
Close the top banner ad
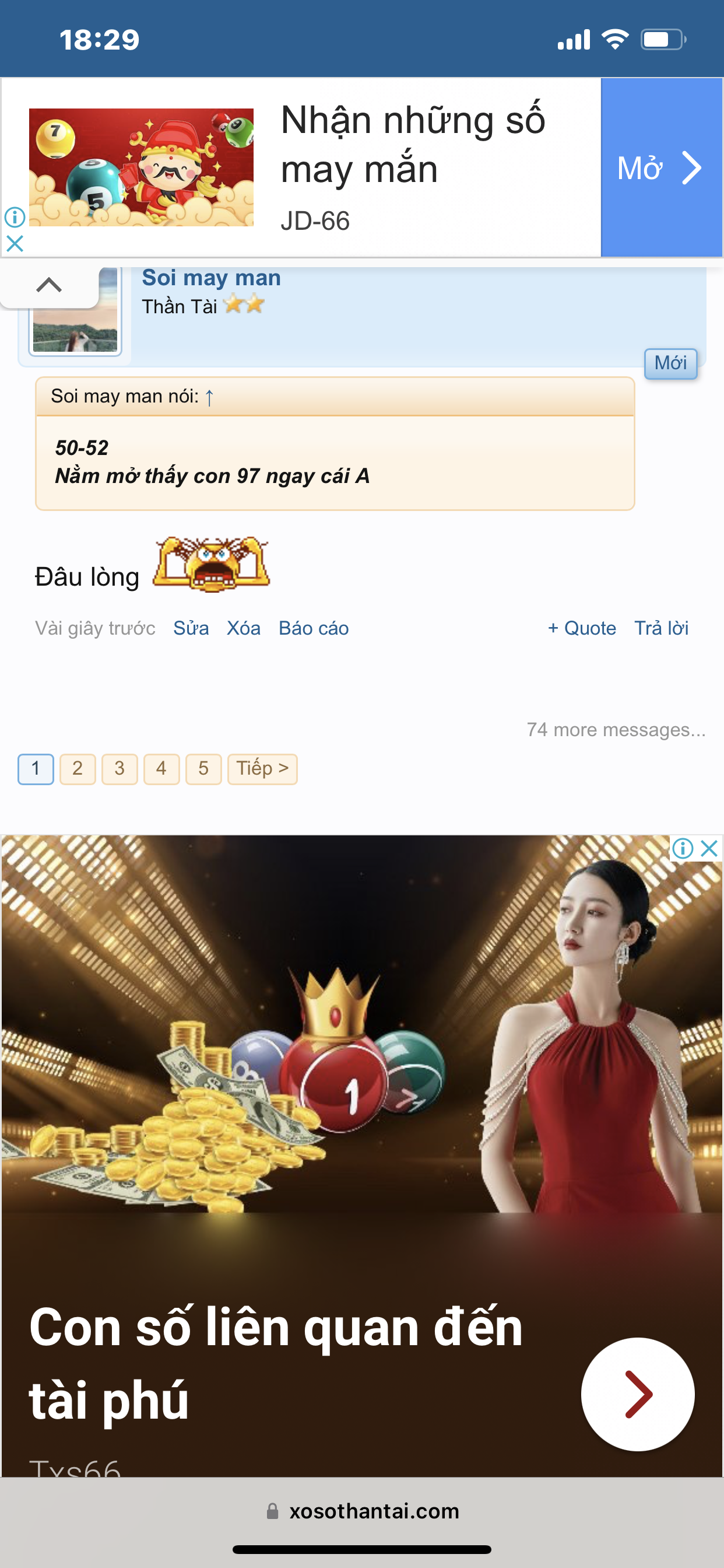[15, 244]
